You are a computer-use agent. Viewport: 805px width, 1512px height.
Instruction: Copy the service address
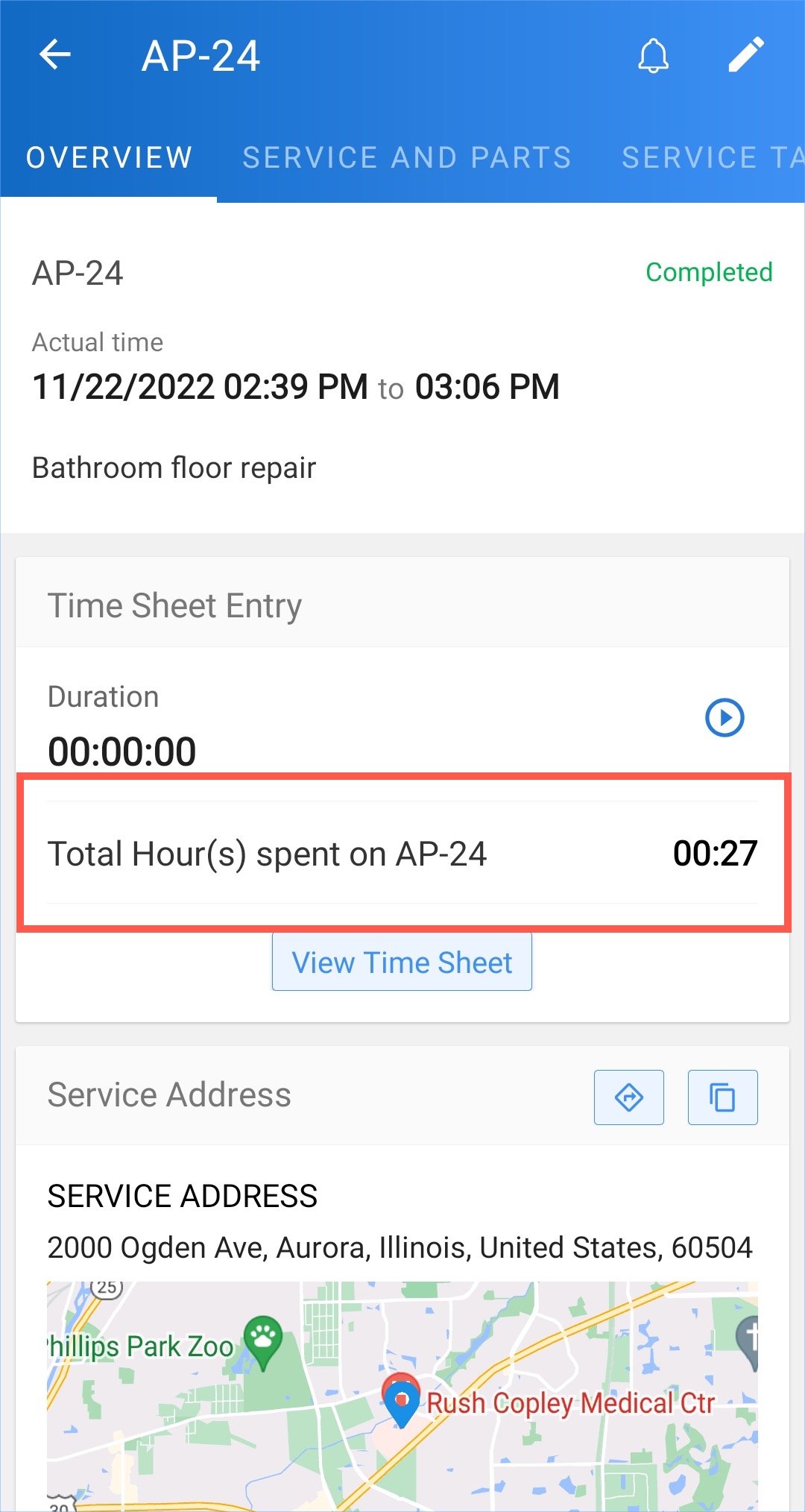722,1097
